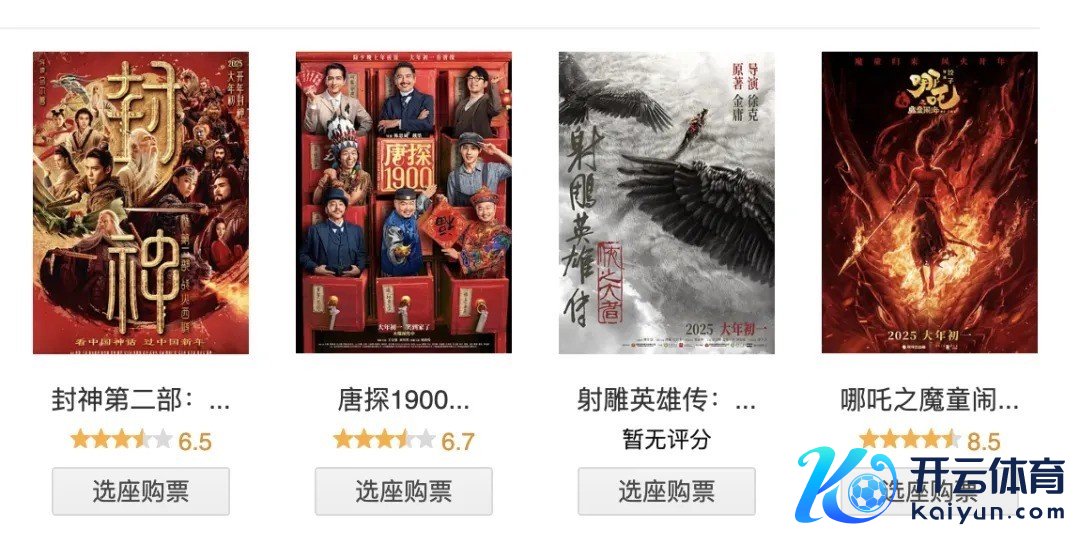The image size is (1080, 545).
Task: Open the 哪吒之魔童闹海 title link
Action: 930,401
